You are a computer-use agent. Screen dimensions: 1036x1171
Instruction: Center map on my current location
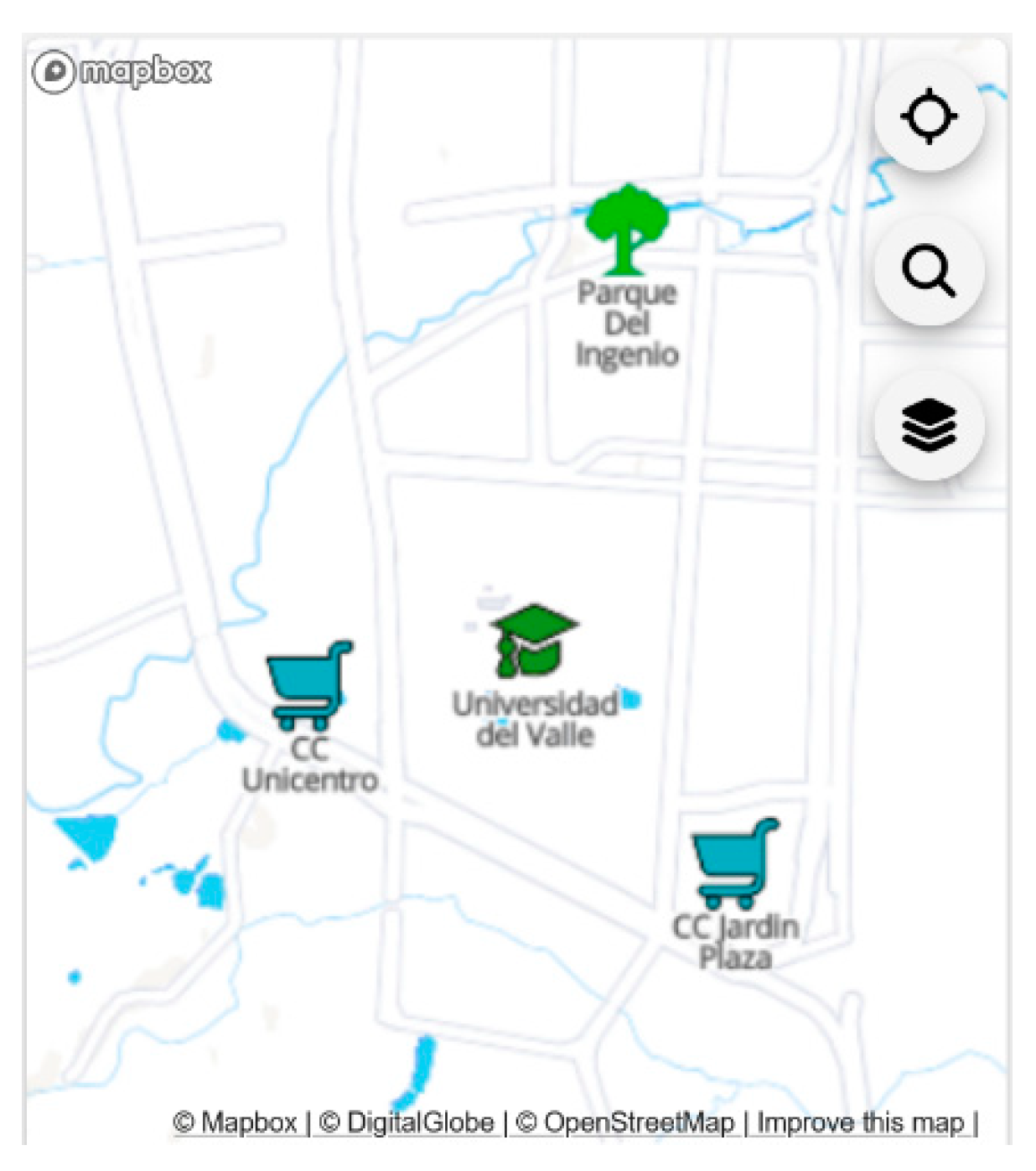929,117
